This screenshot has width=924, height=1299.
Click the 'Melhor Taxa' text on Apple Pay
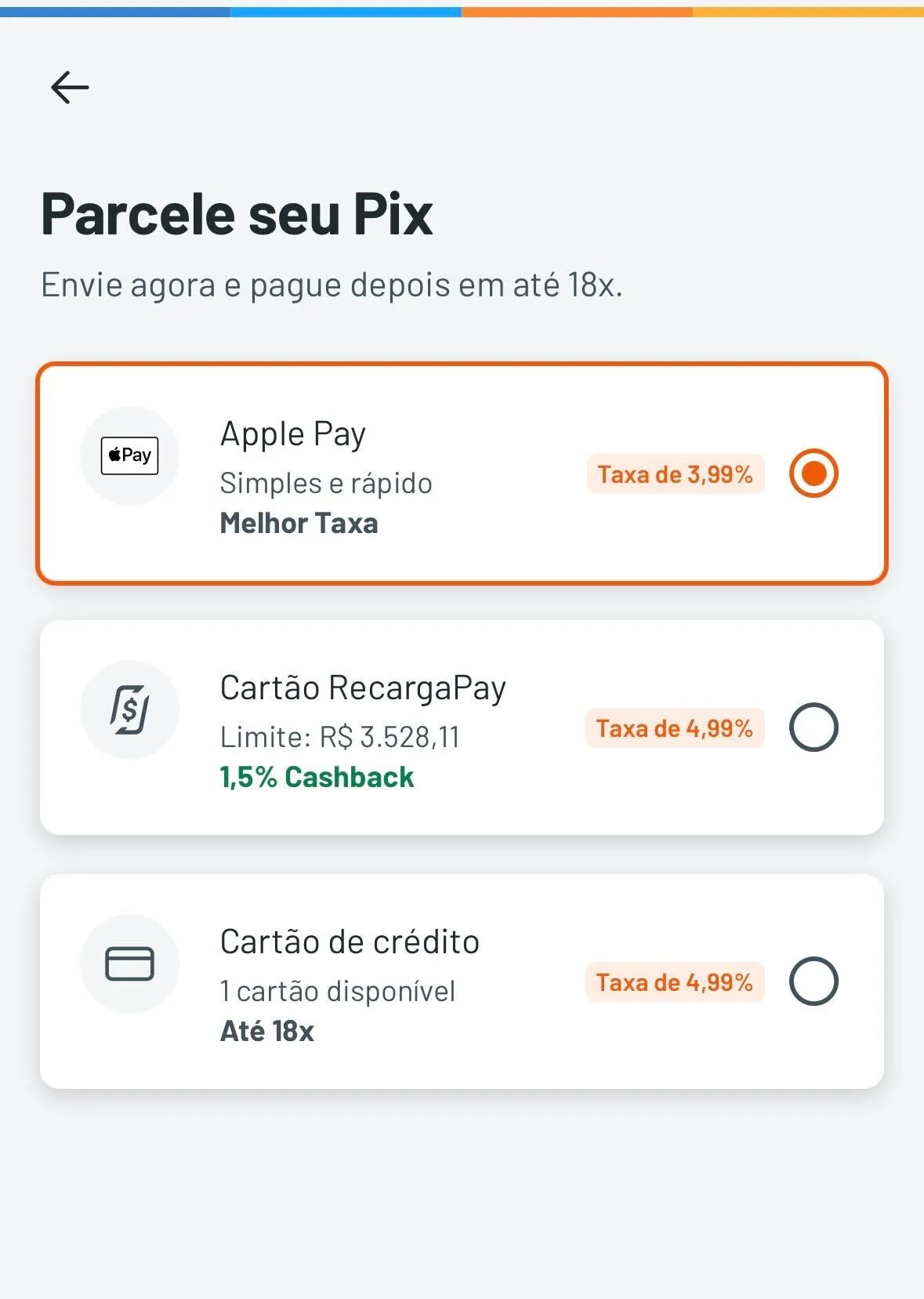299,523
